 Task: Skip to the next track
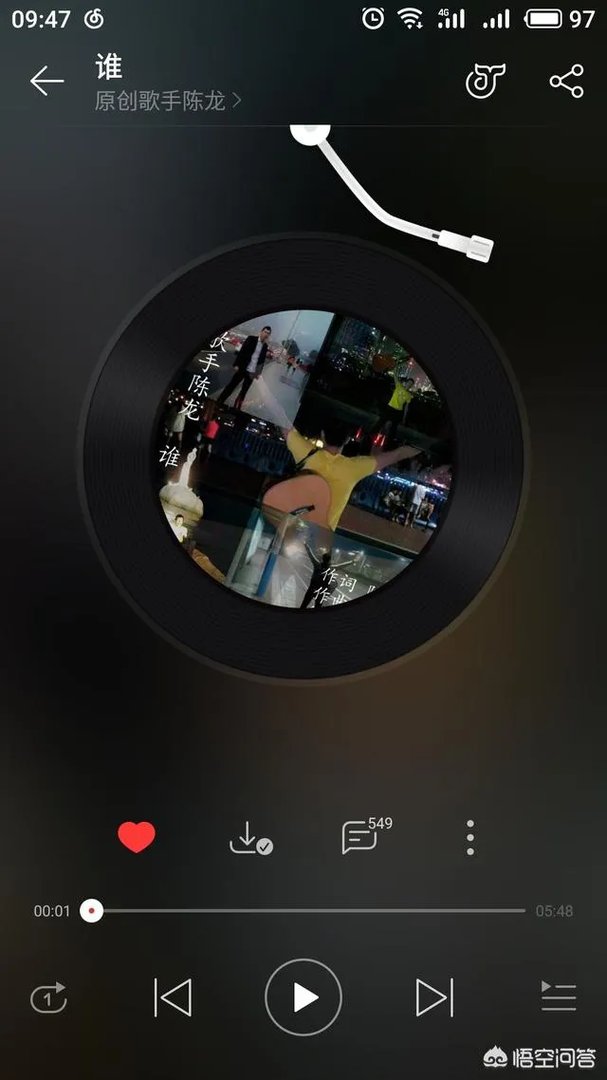point(434,997)
